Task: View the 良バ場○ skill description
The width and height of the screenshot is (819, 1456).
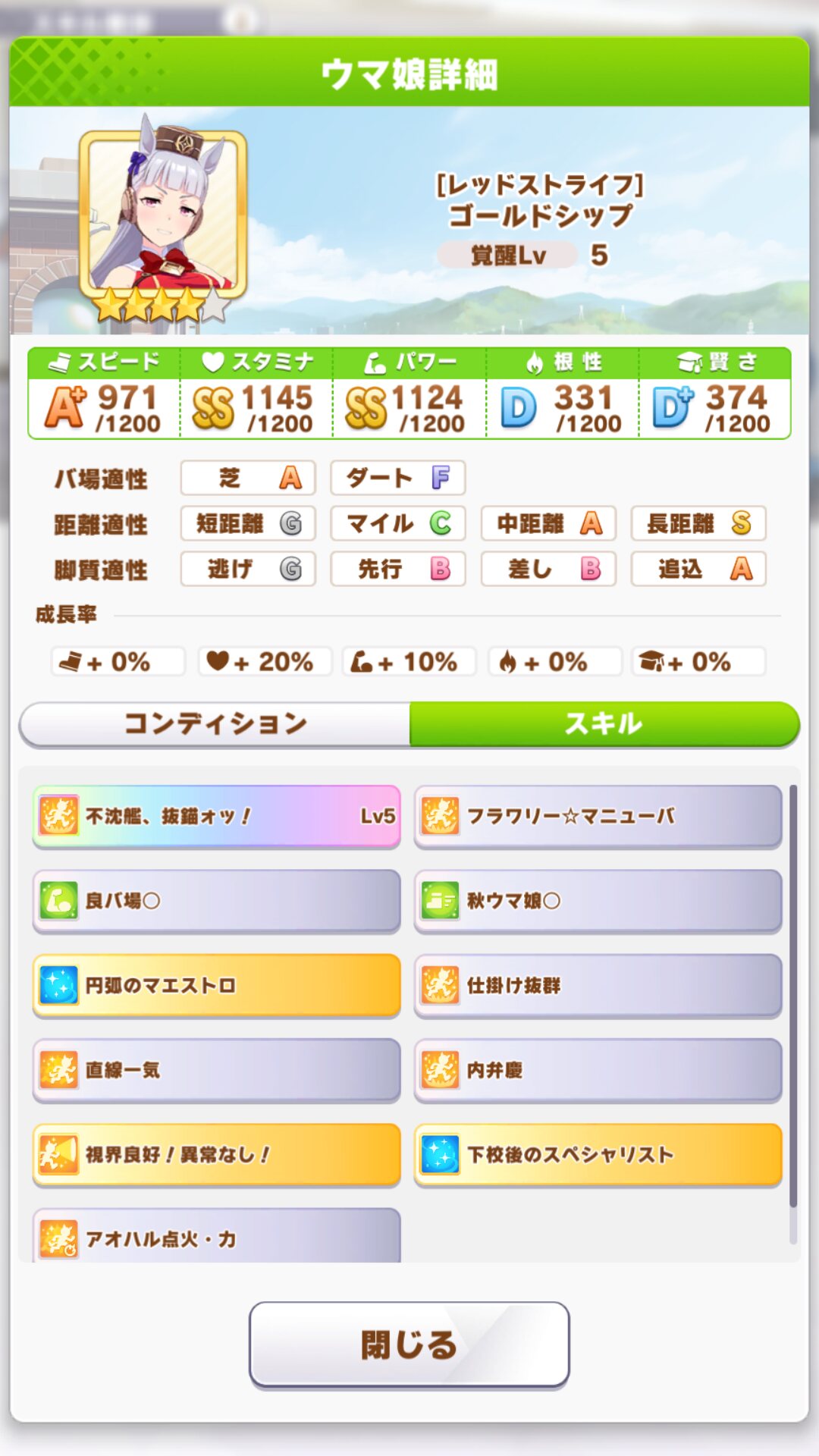Action: 216,900
